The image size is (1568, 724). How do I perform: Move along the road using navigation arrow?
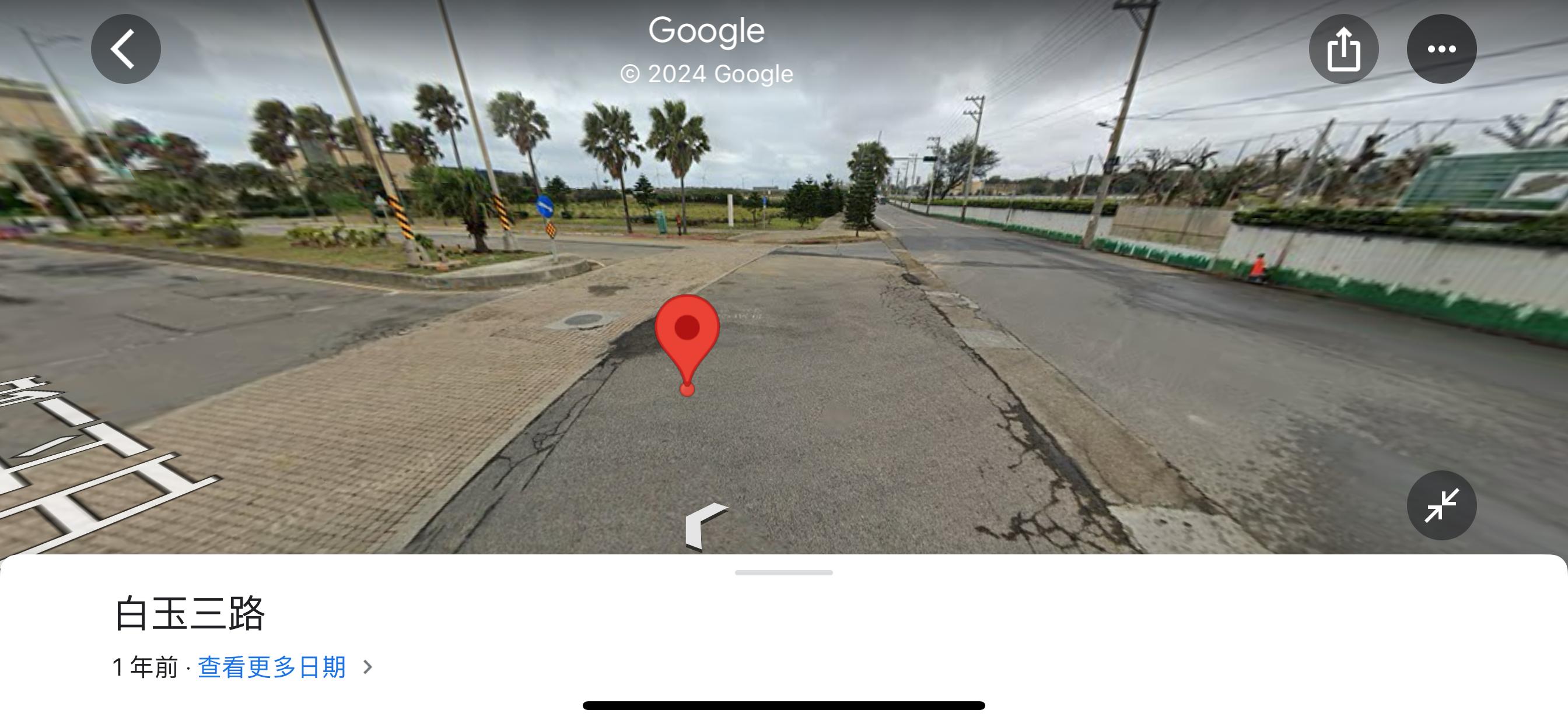[x=703, y=526]
